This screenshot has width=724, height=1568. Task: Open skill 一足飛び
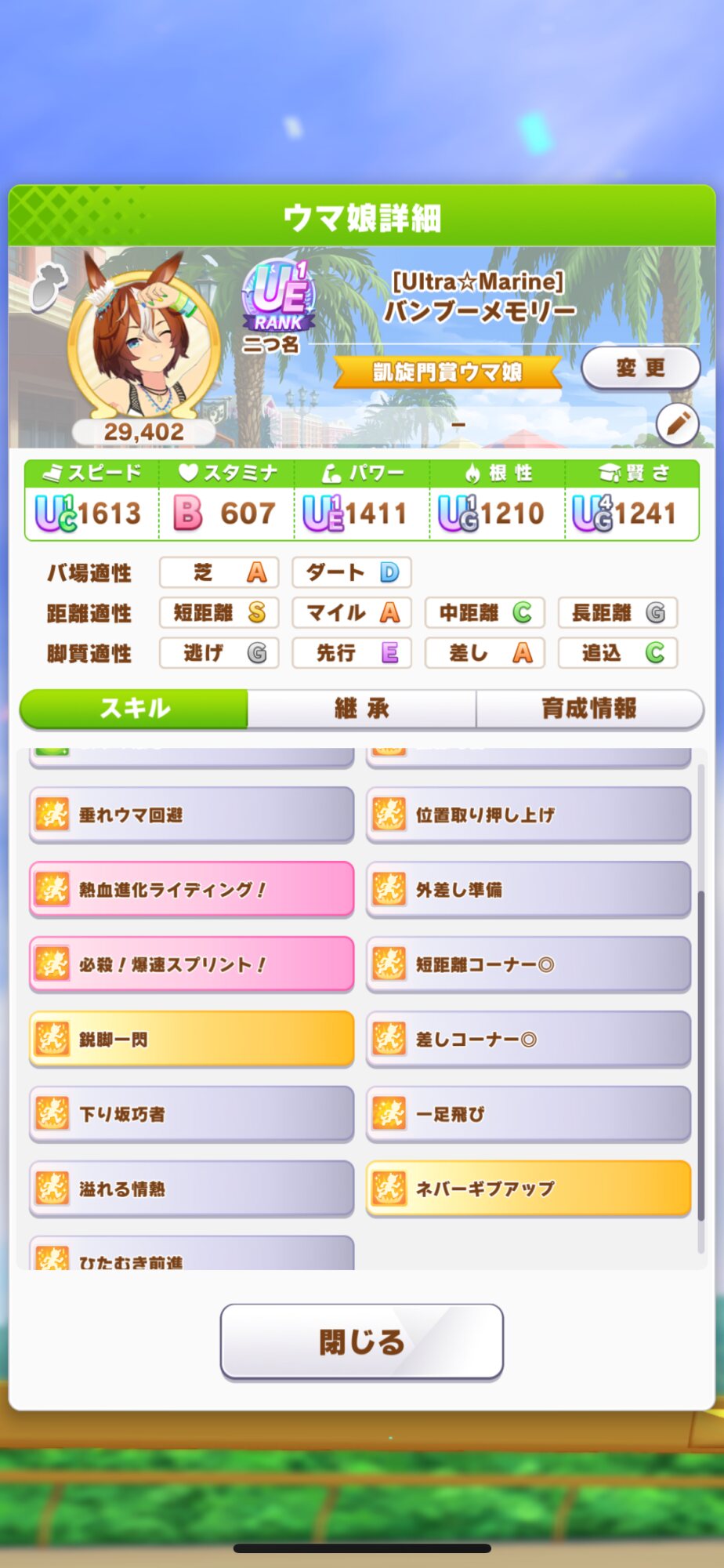tap(528, 1113)
